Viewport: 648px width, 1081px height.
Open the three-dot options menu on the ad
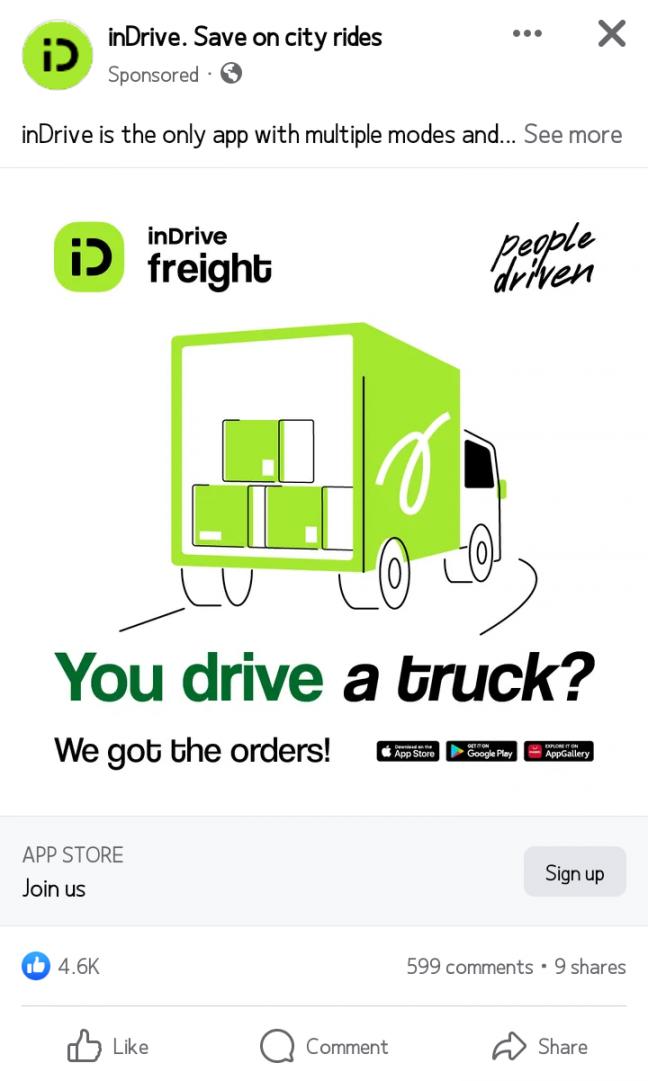[526, 34]
